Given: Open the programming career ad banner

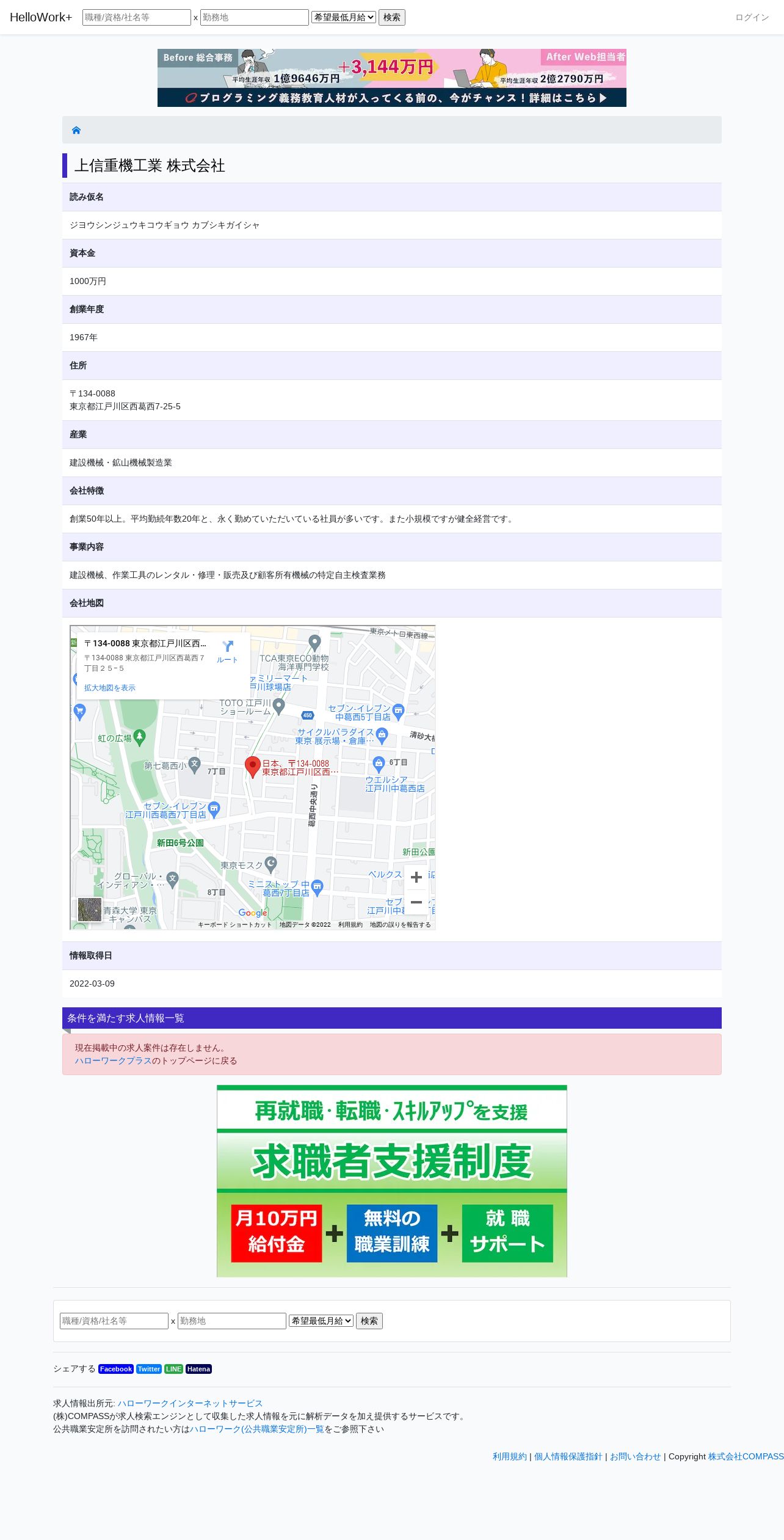Looking at the screenshot, I should pos(392,78).
